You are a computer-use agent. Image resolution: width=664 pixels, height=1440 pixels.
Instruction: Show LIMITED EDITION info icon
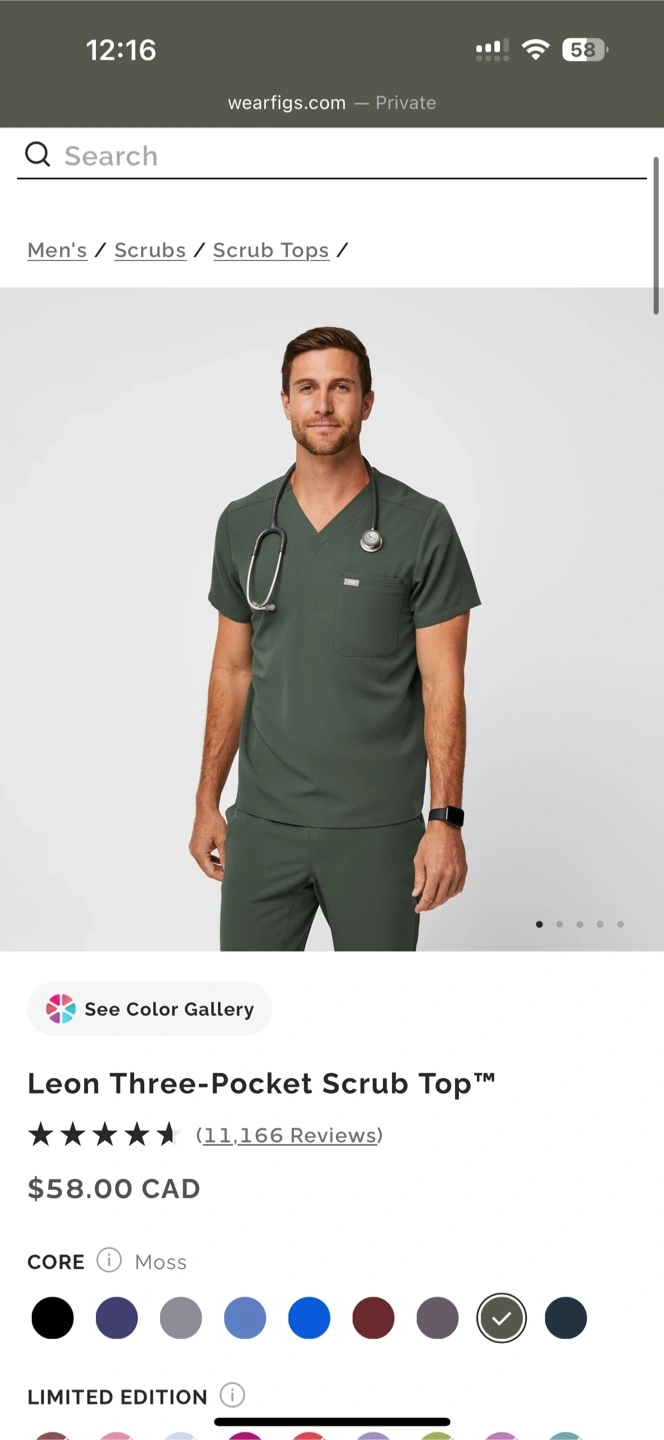(232, 1395)
